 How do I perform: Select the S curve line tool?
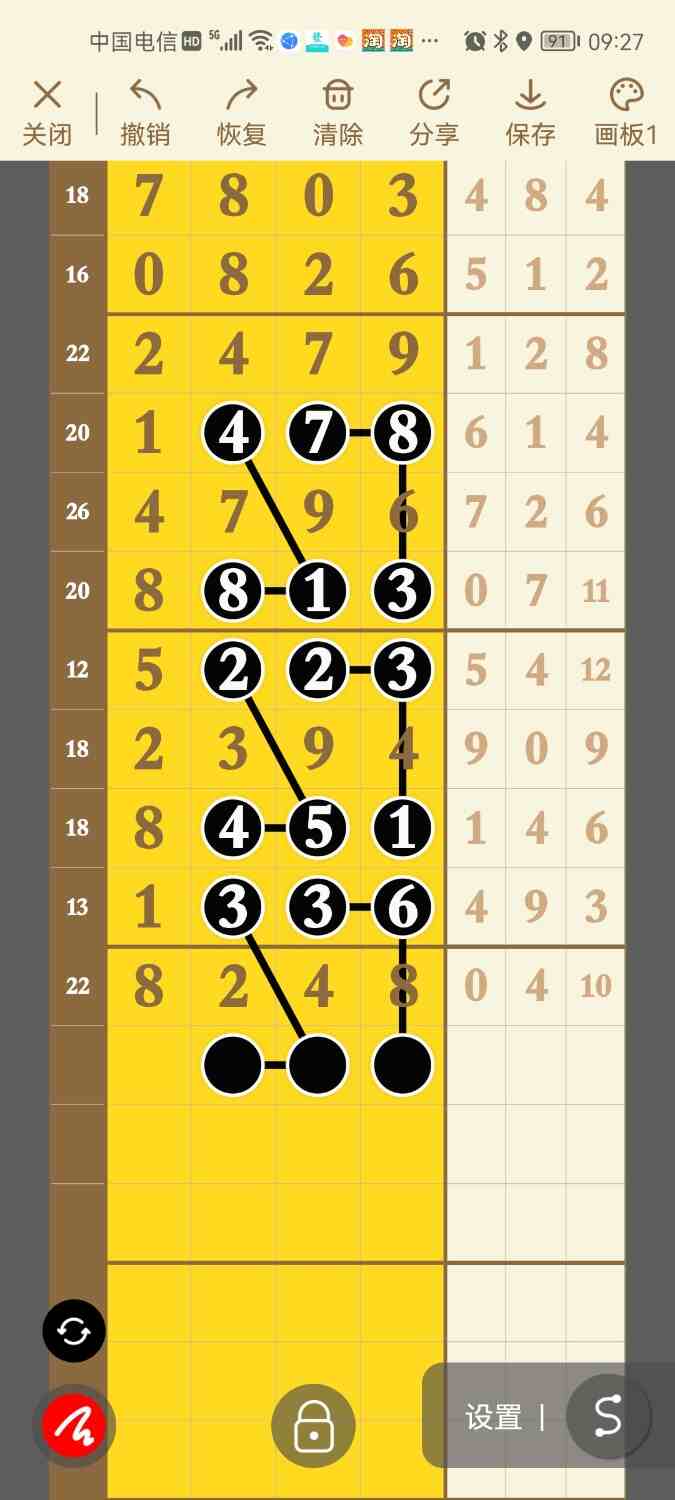click(x=608, y=1416)
